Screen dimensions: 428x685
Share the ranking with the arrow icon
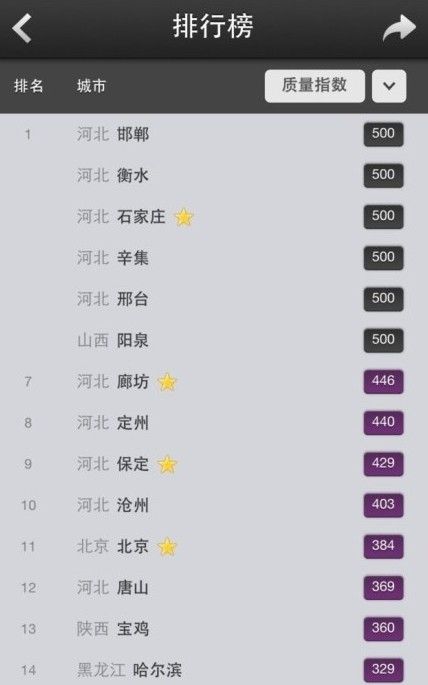click(399, 28)
